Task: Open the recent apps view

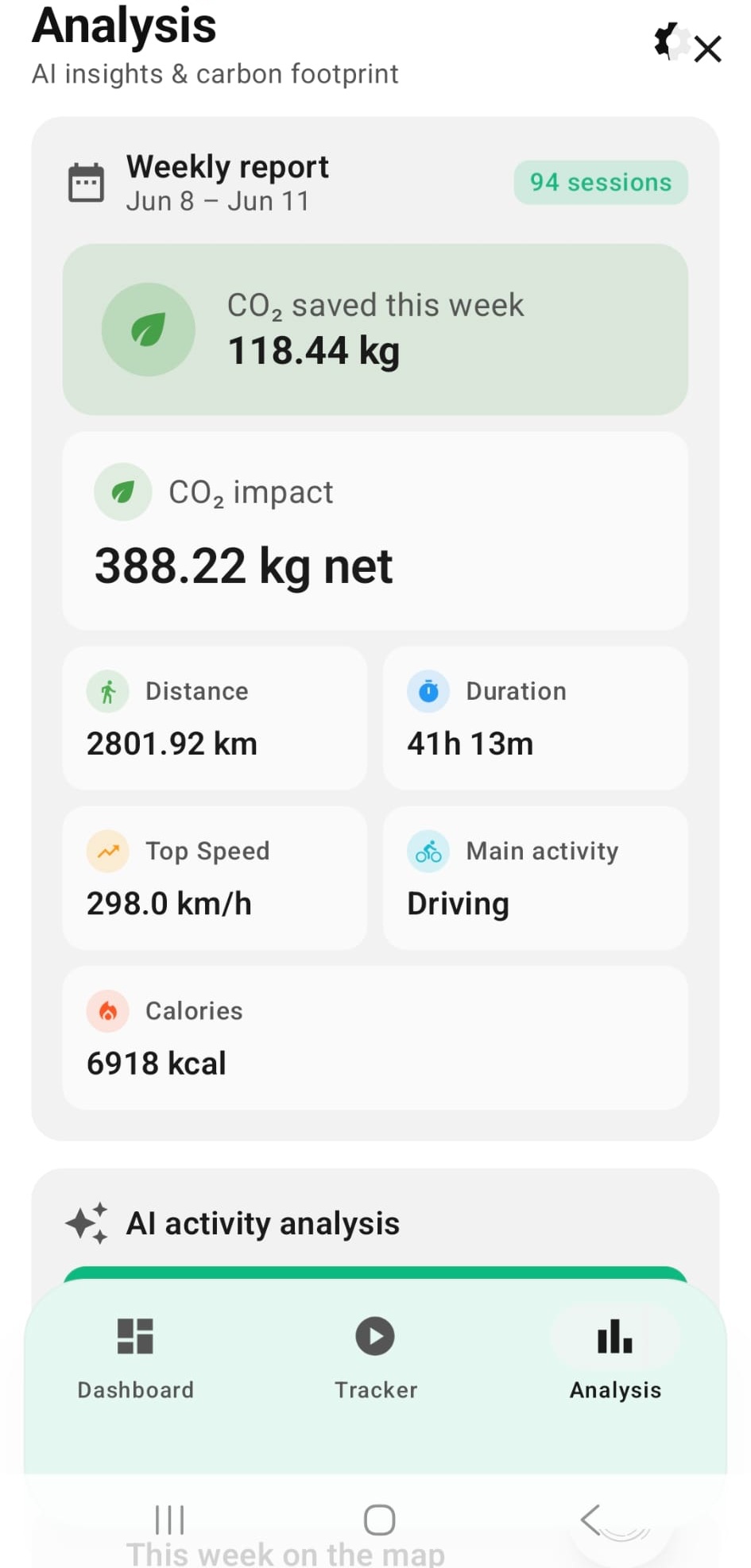Action: click(x=169, y=1520)
